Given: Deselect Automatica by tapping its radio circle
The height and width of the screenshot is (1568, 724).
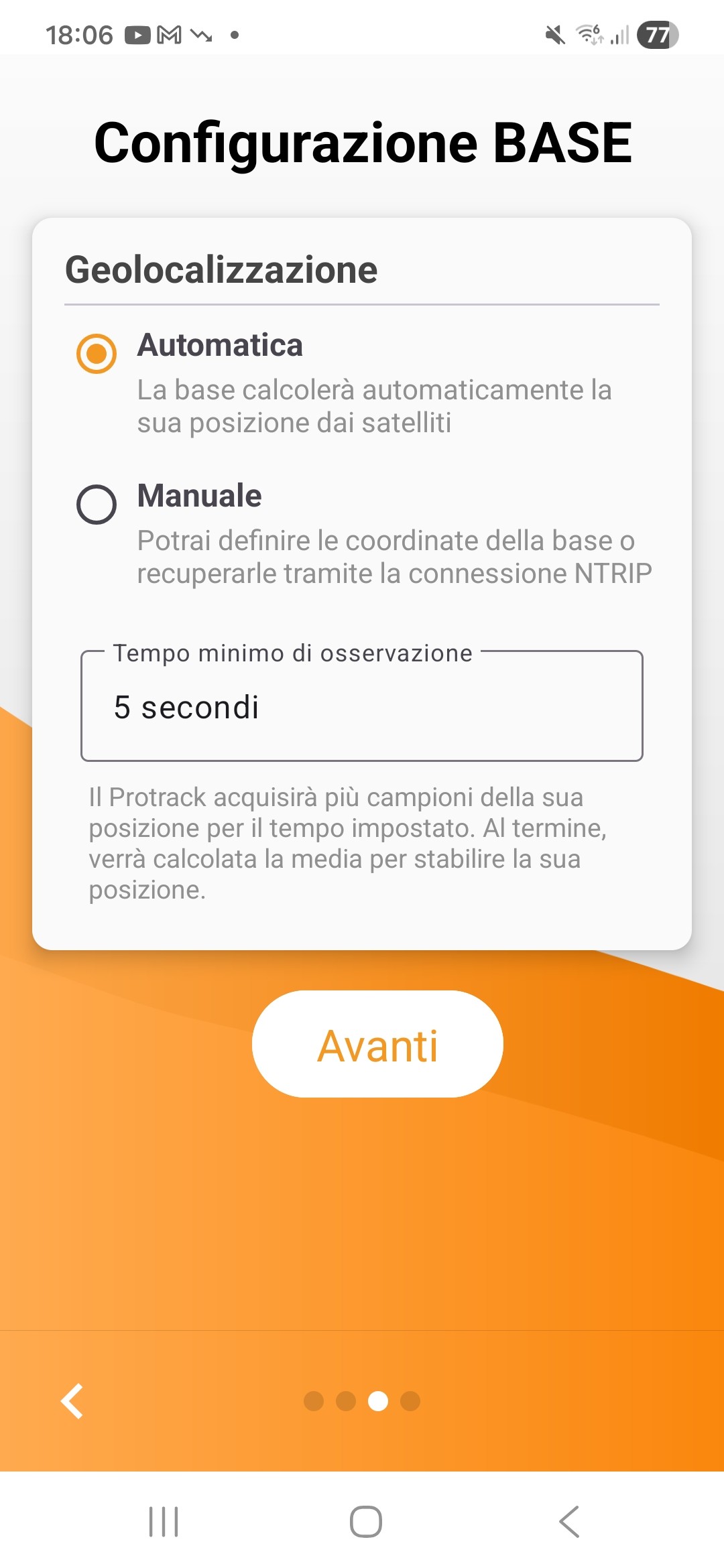Looking at the screenshot, I should [97, 354].
